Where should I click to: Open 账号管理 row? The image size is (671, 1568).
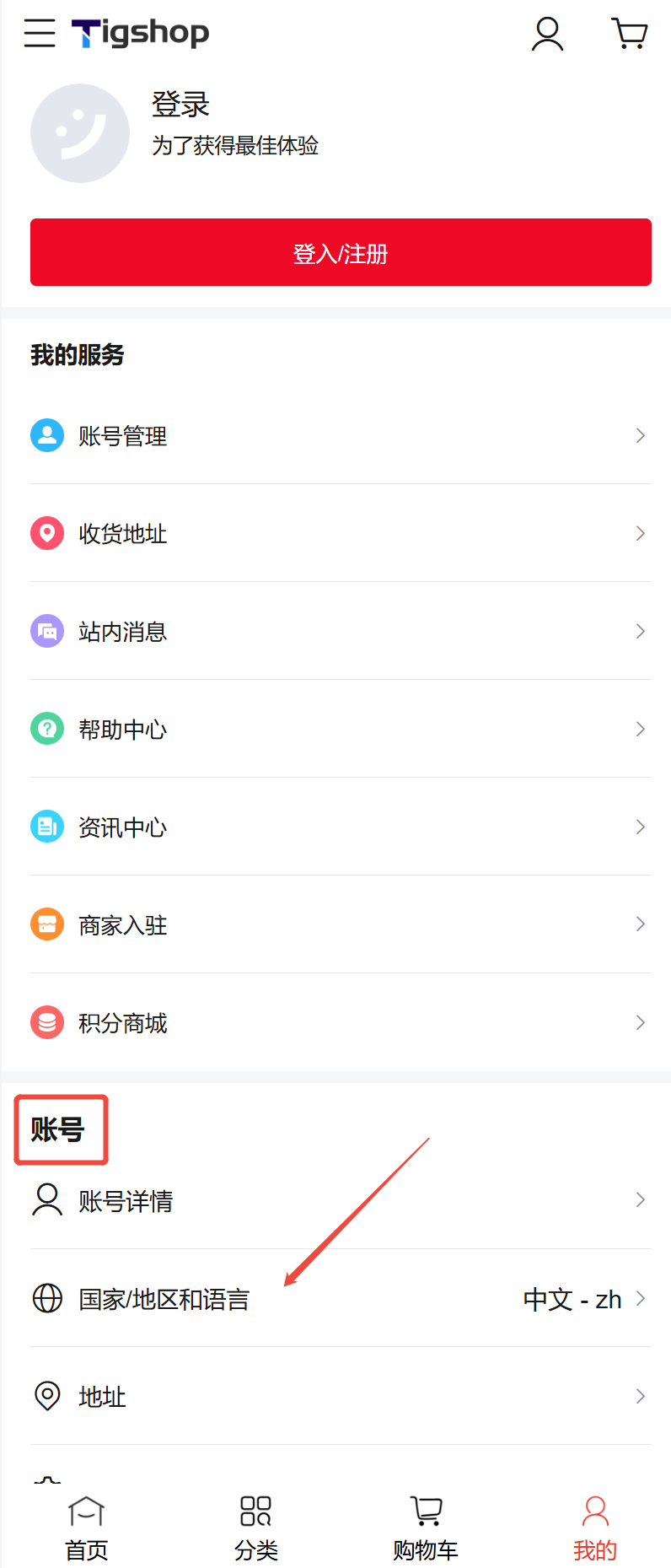click(x=341, y=436)
